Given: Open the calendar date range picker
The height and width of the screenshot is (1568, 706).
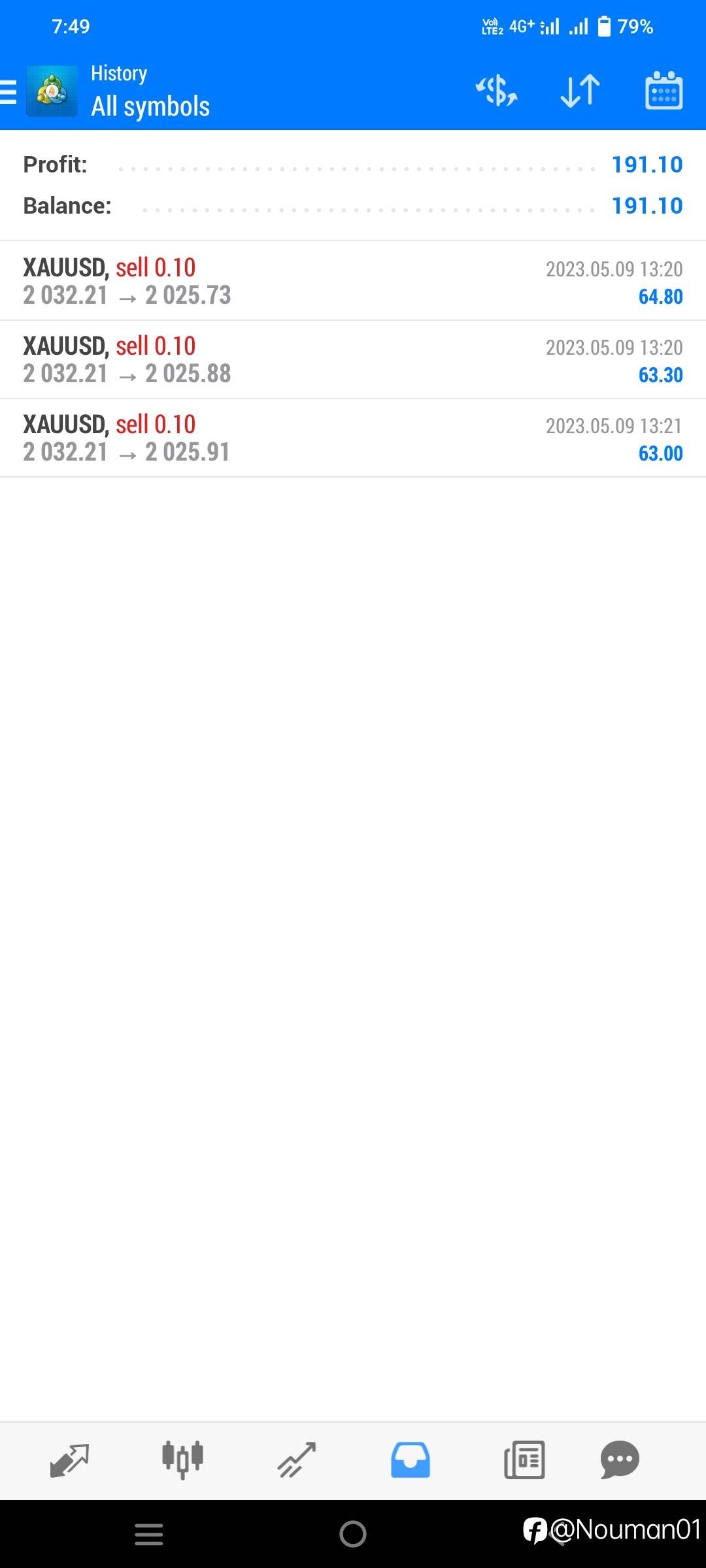Looking at the screenshot, I should point(664,90).
